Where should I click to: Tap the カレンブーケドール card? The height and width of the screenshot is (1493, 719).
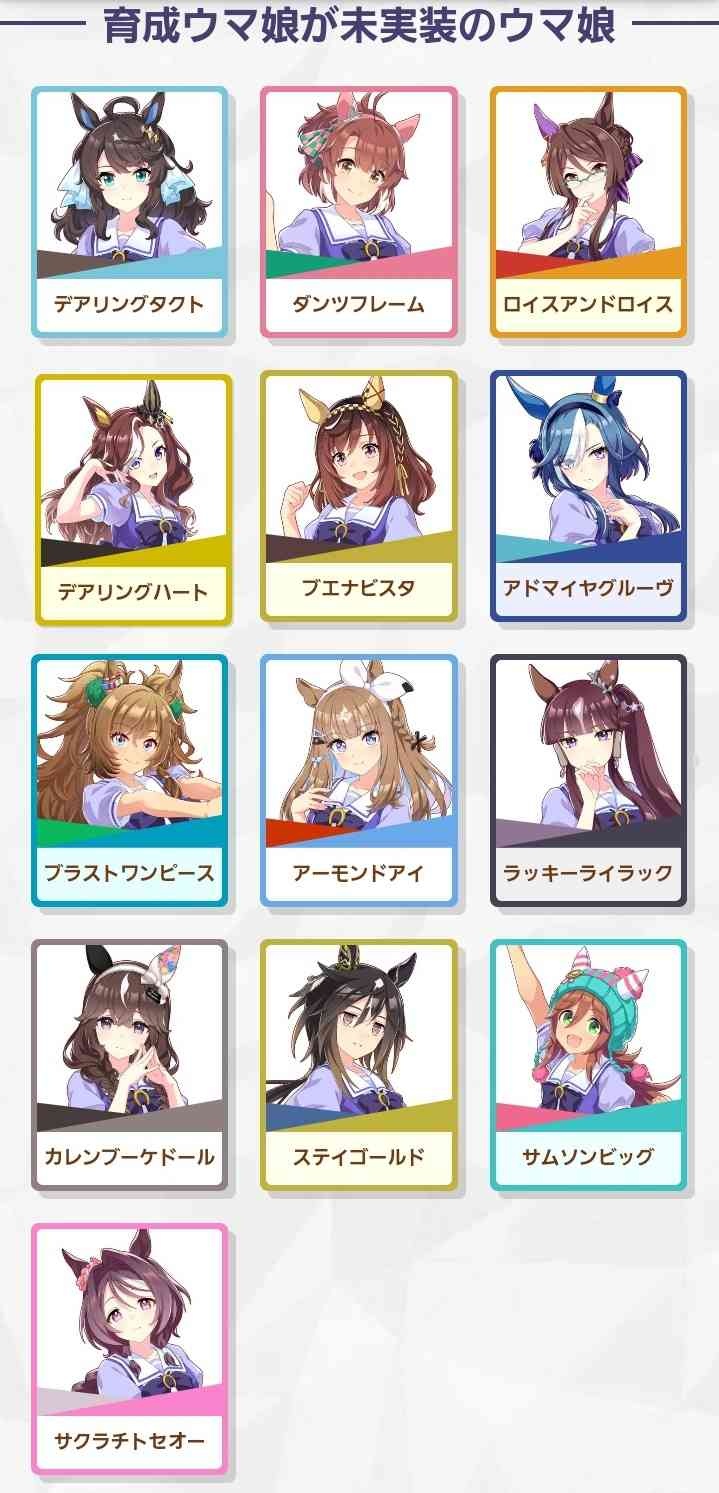pos(130,1065)
